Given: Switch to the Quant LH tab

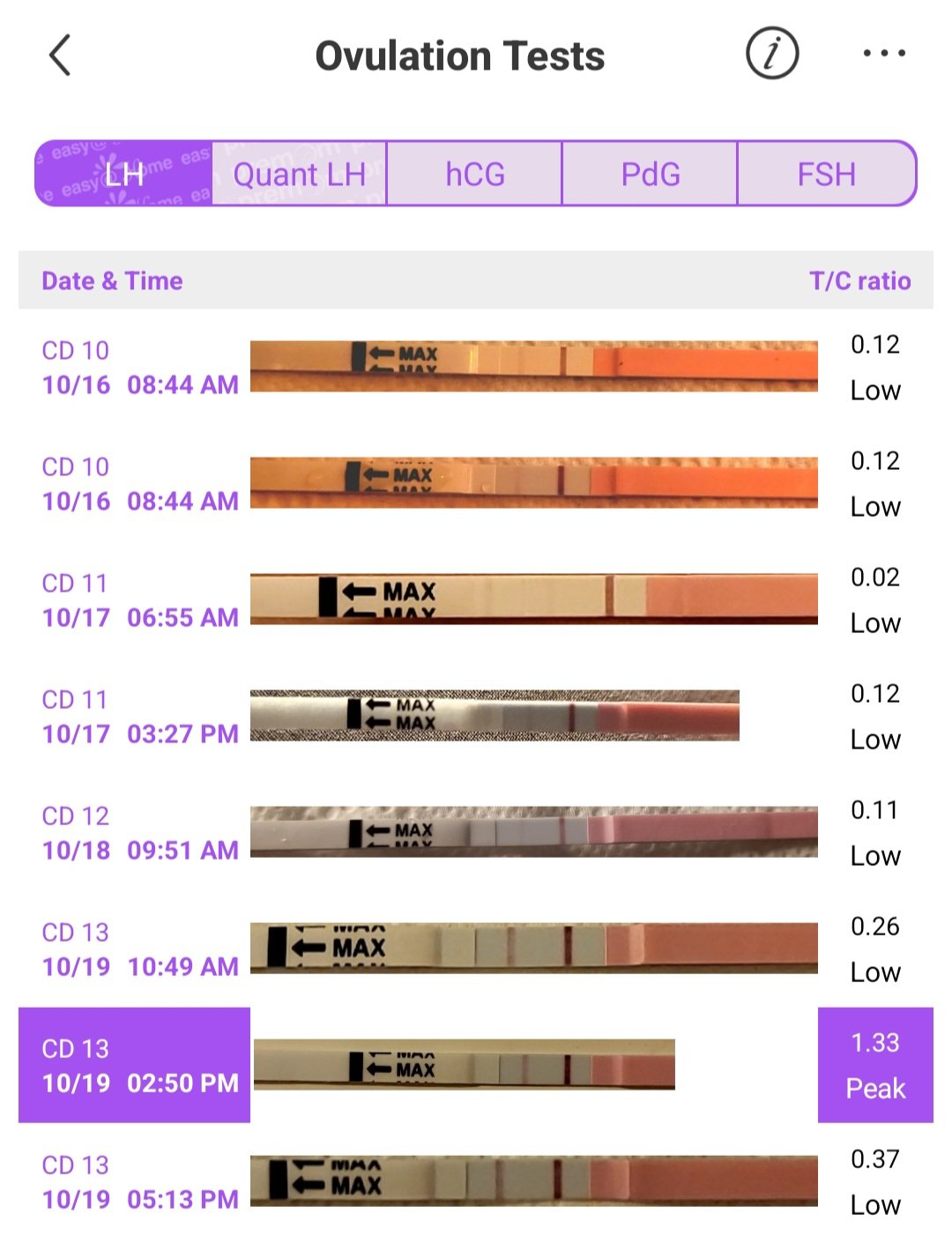Looking at the screenshot, I should coord(299,174).
